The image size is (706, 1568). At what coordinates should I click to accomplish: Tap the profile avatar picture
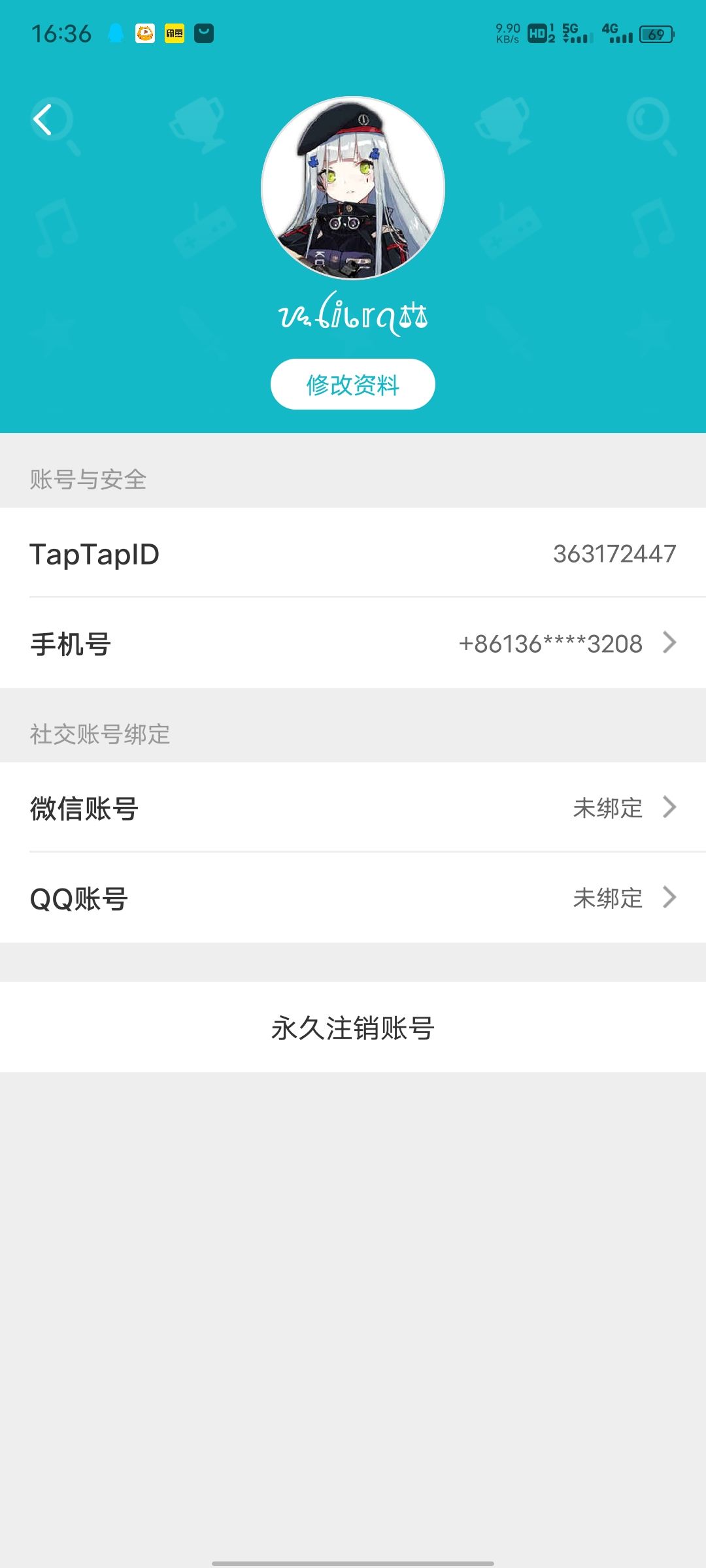(353, 188)
